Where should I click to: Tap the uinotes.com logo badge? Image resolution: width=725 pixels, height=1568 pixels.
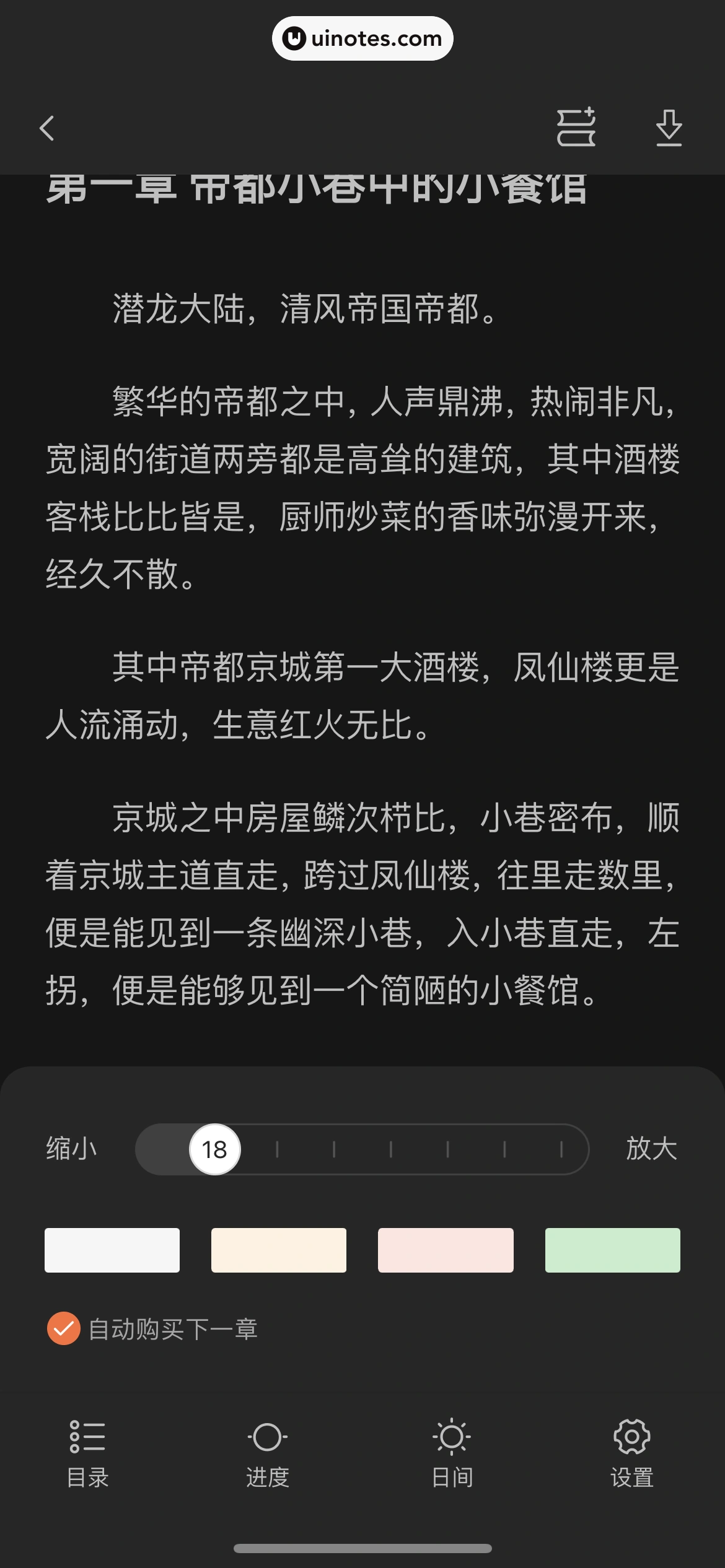coord(362,38)
